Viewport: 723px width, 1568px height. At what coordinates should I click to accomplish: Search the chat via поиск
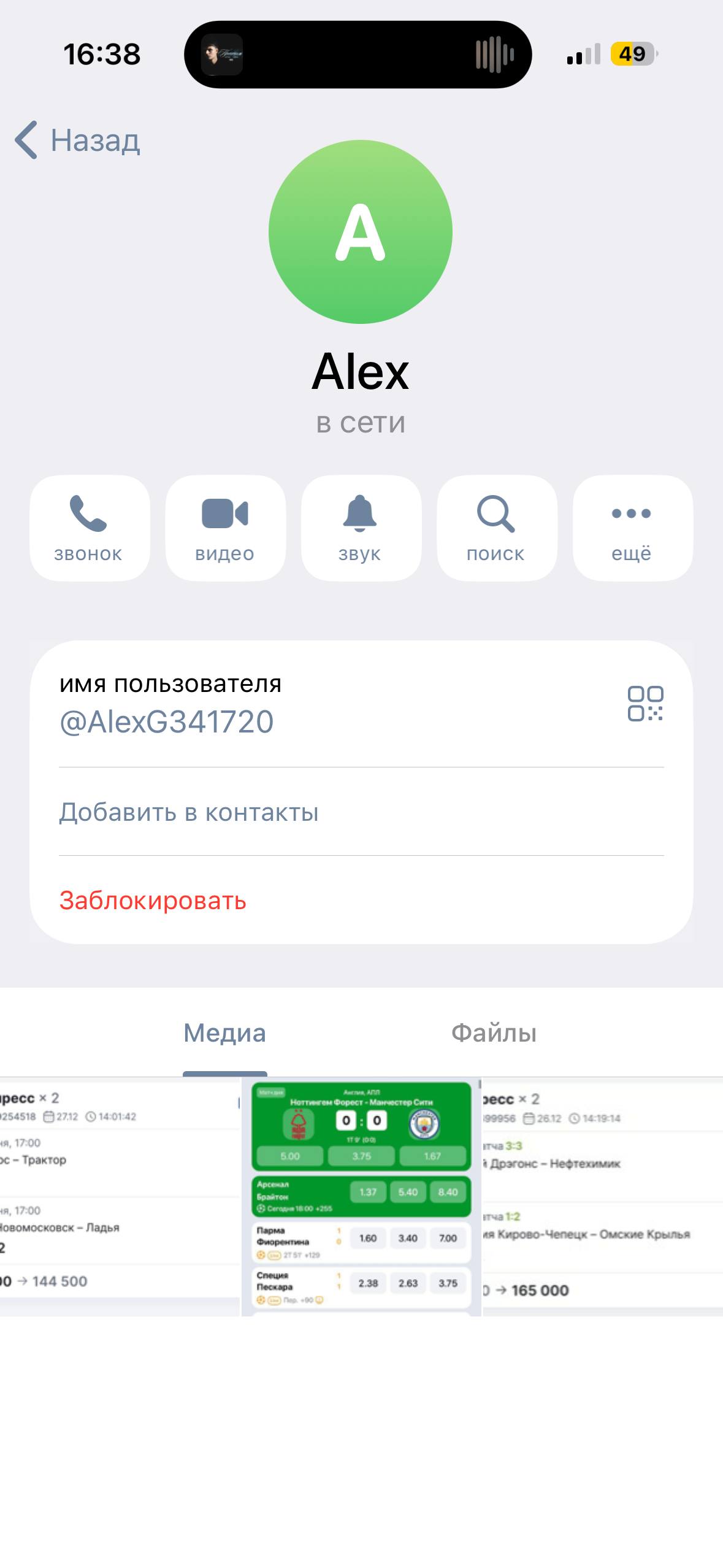tap(496, 528)
